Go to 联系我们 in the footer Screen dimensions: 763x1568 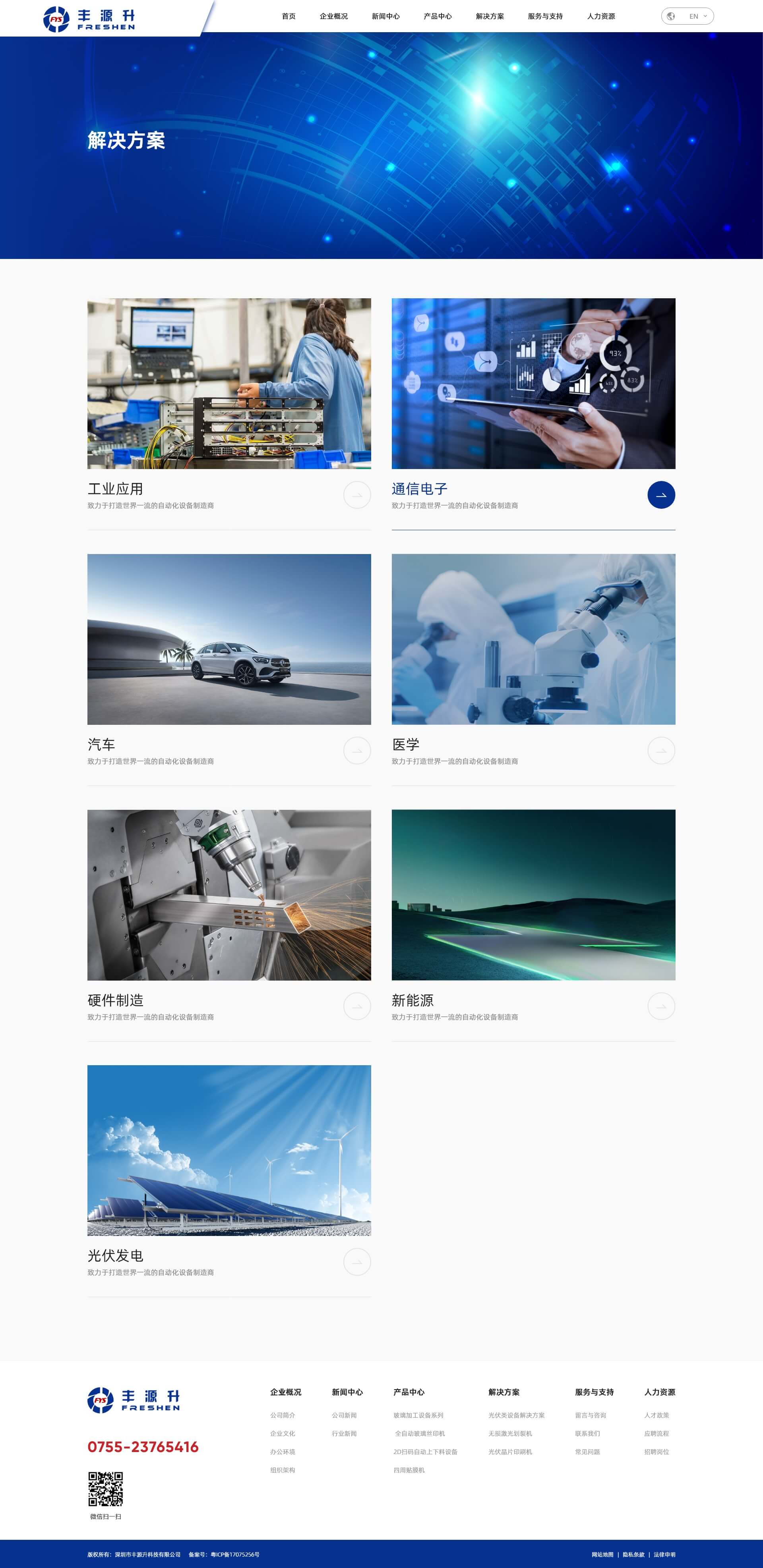pyautogui.click(x=587, y=1433)
